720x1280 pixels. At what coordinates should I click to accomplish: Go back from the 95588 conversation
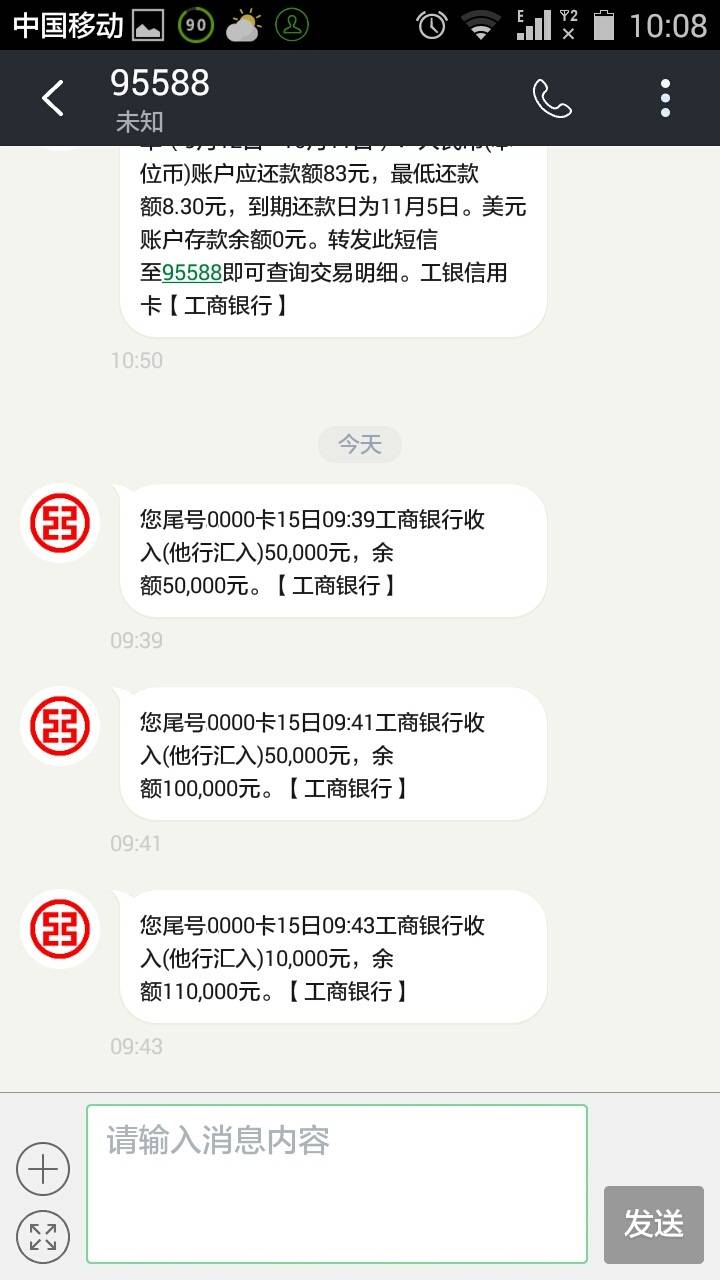point(52,98)
